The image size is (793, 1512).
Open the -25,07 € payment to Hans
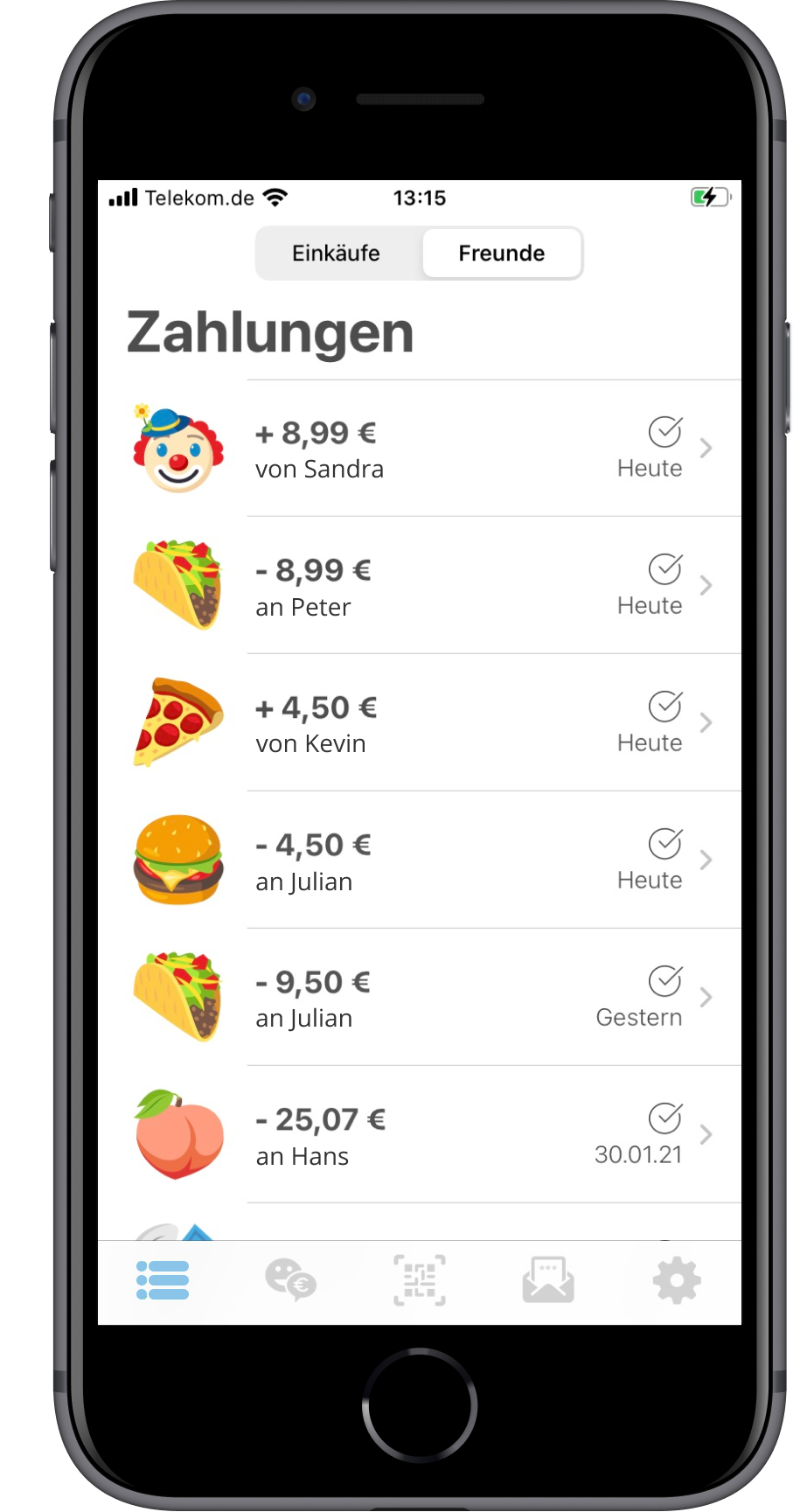coord(455,1135)
